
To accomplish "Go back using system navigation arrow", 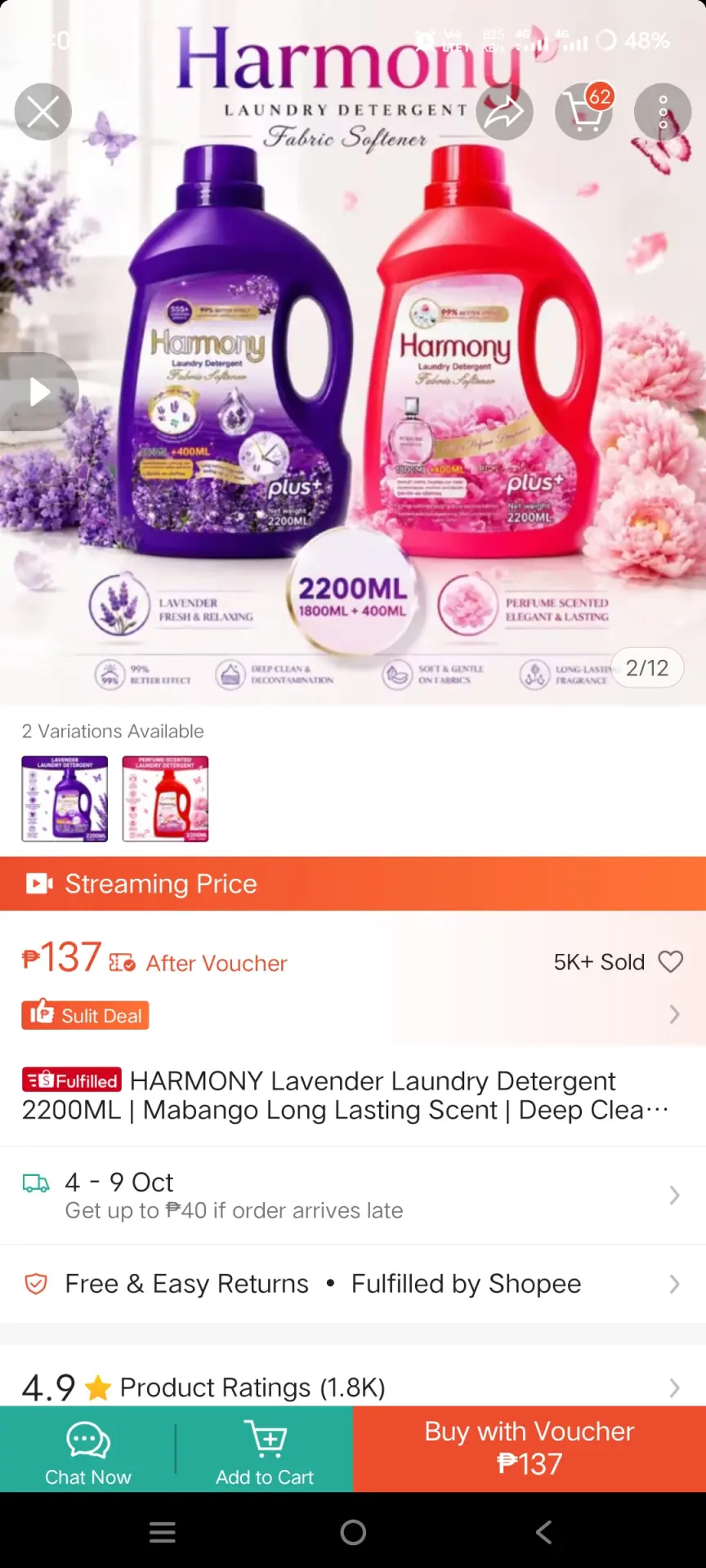I will coord(543,1532).
